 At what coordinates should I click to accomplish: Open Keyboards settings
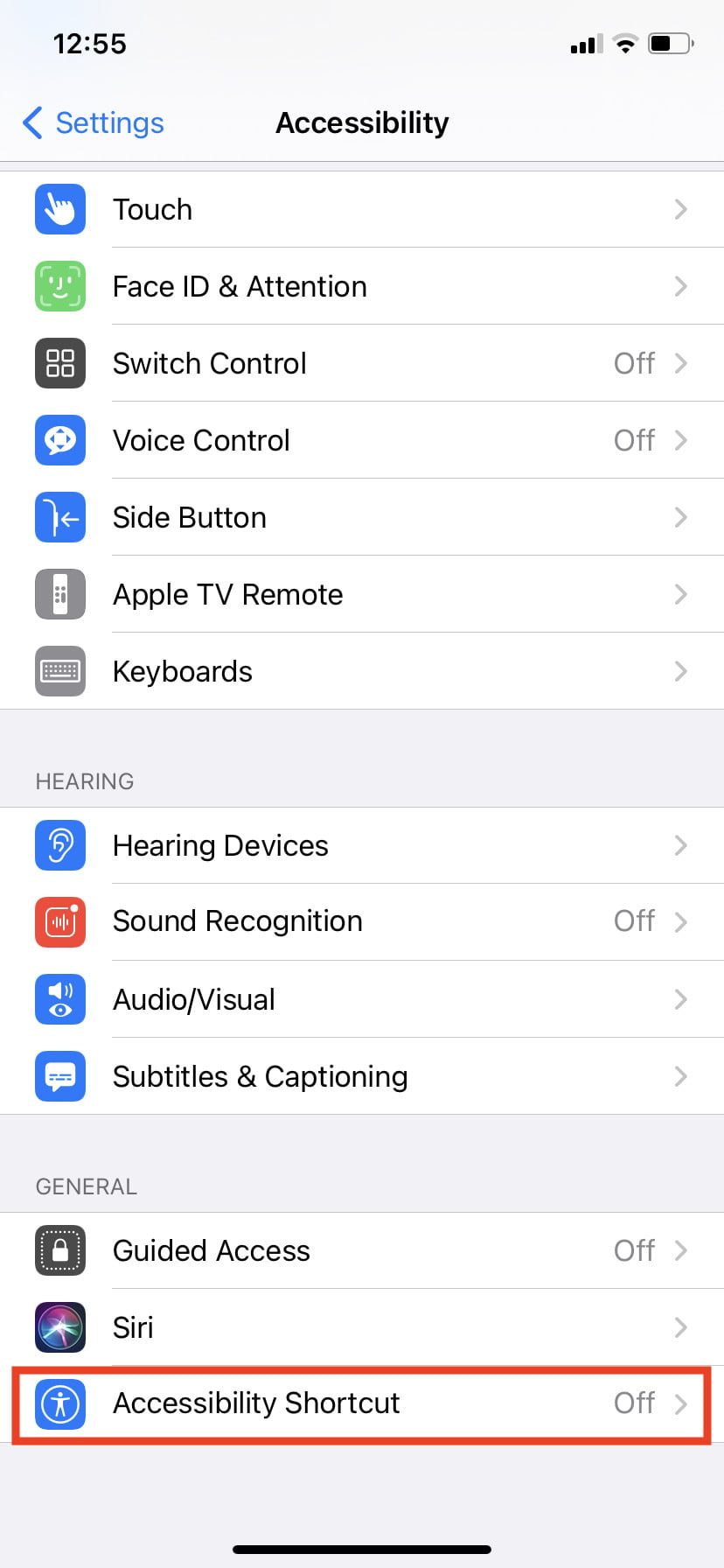coord(362,672)
